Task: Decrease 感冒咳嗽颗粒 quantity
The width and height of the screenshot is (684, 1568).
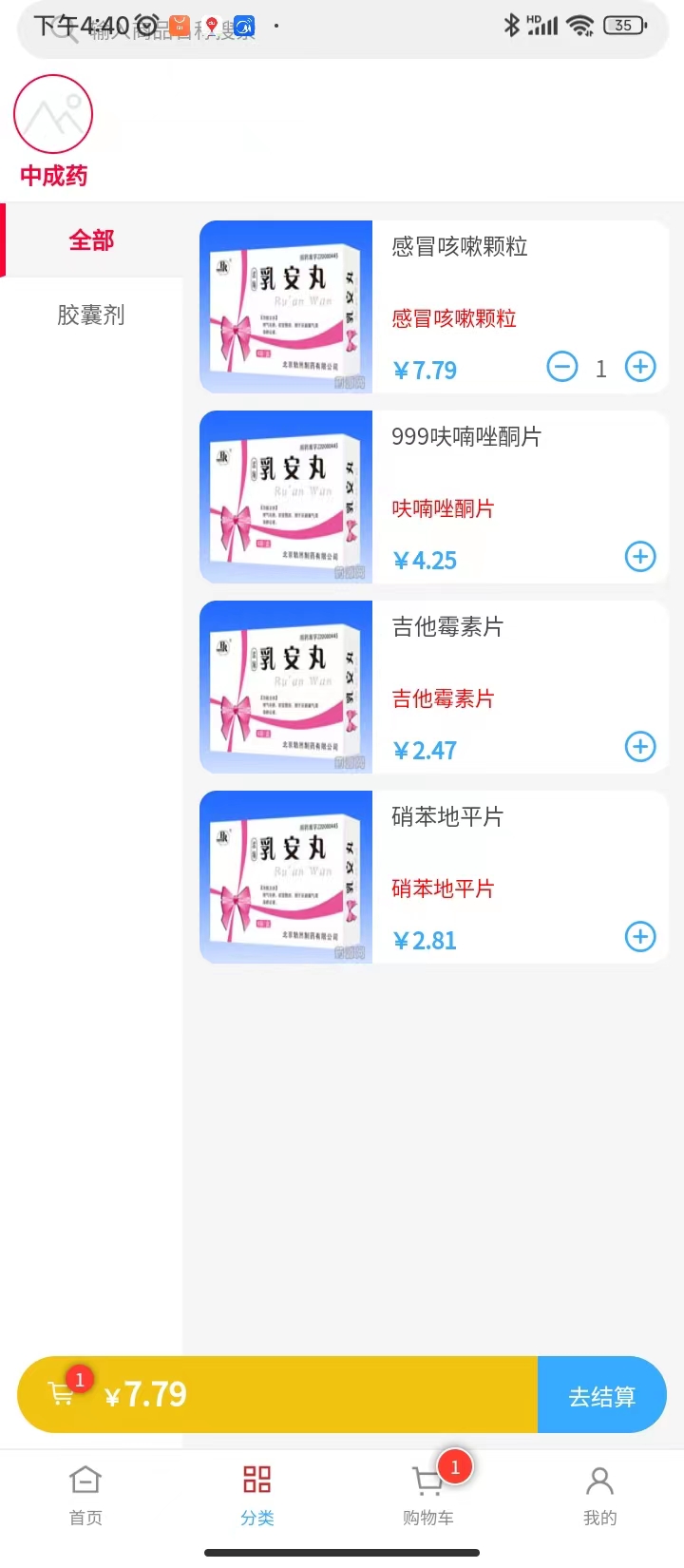Action: [x=562, y=367]
